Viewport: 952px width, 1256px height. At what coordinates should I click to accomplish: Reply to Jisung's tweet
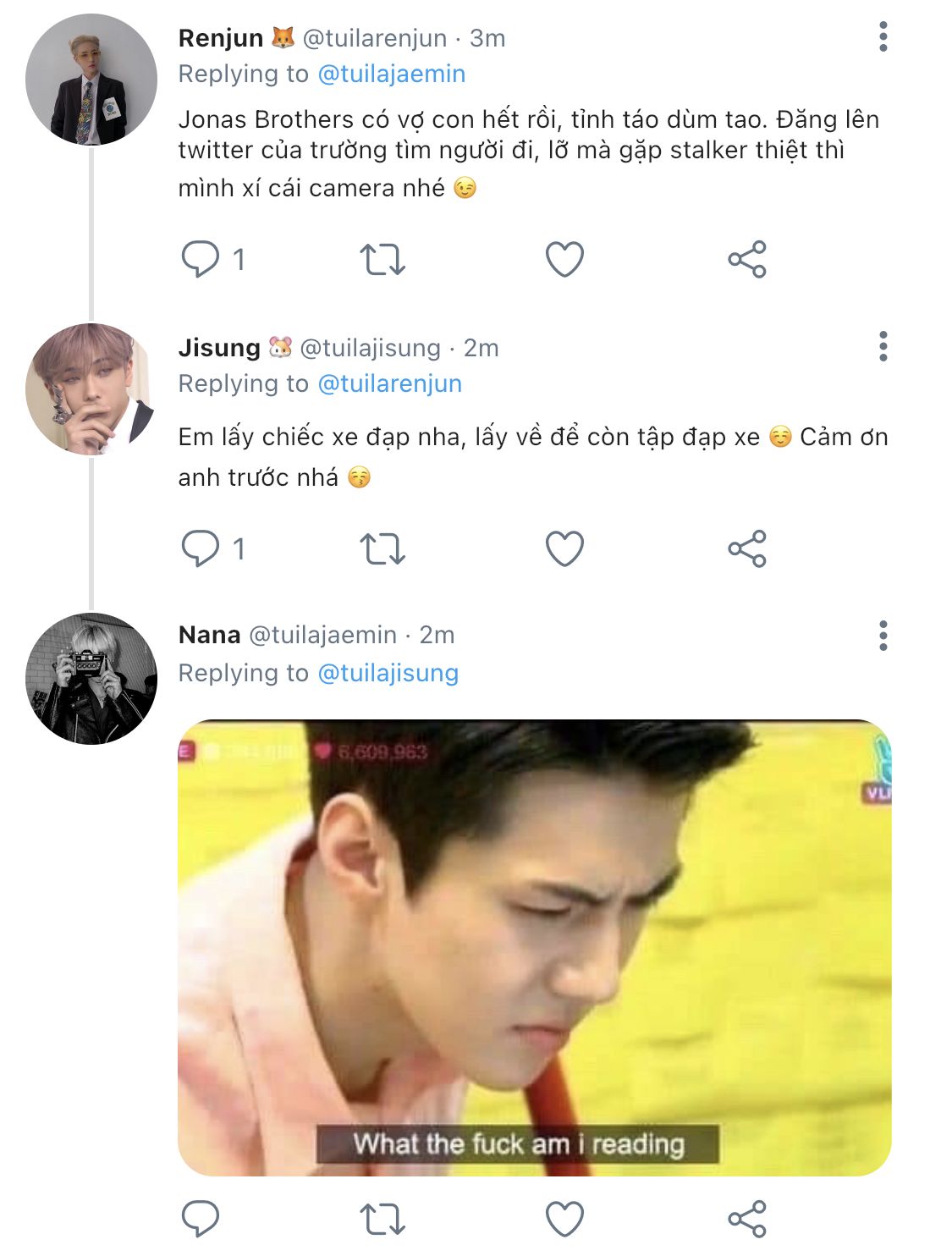201,548
